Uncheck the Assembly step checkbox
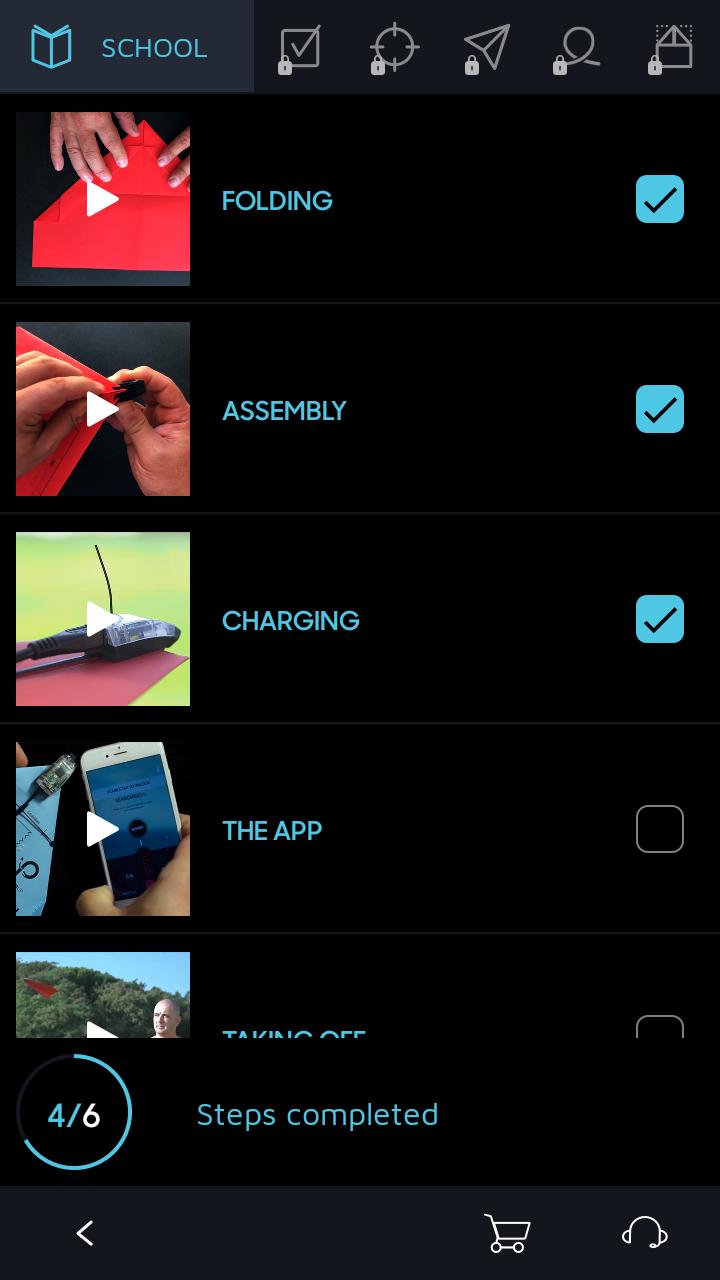720x1280 pixels. coord(660,409)
